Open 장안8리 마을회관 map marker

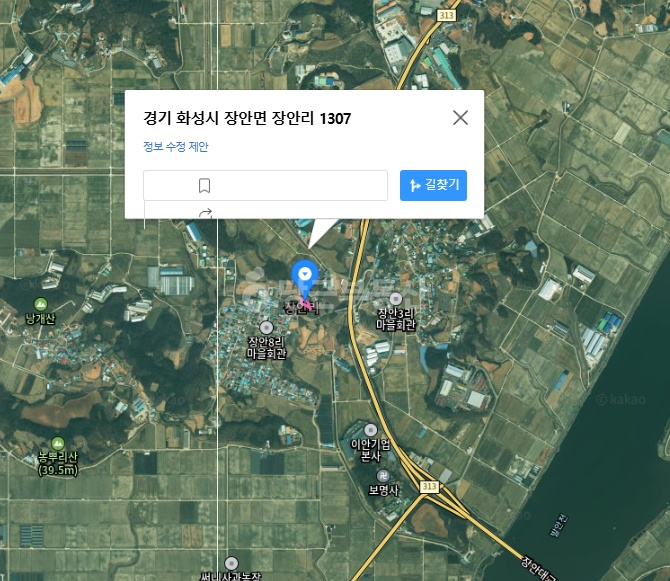click(x=267, y=328)
